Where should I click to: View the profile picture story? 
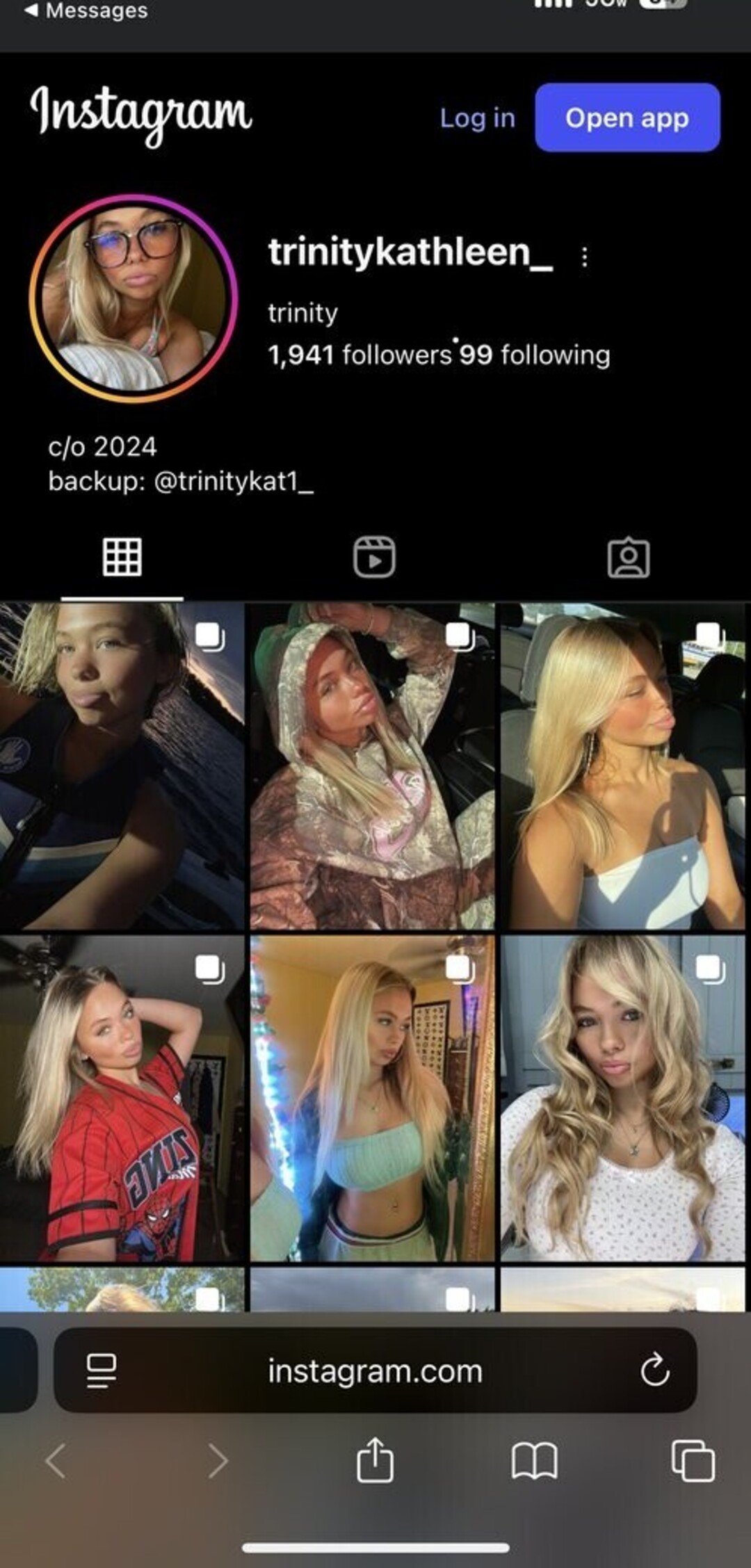coord(134,298)
